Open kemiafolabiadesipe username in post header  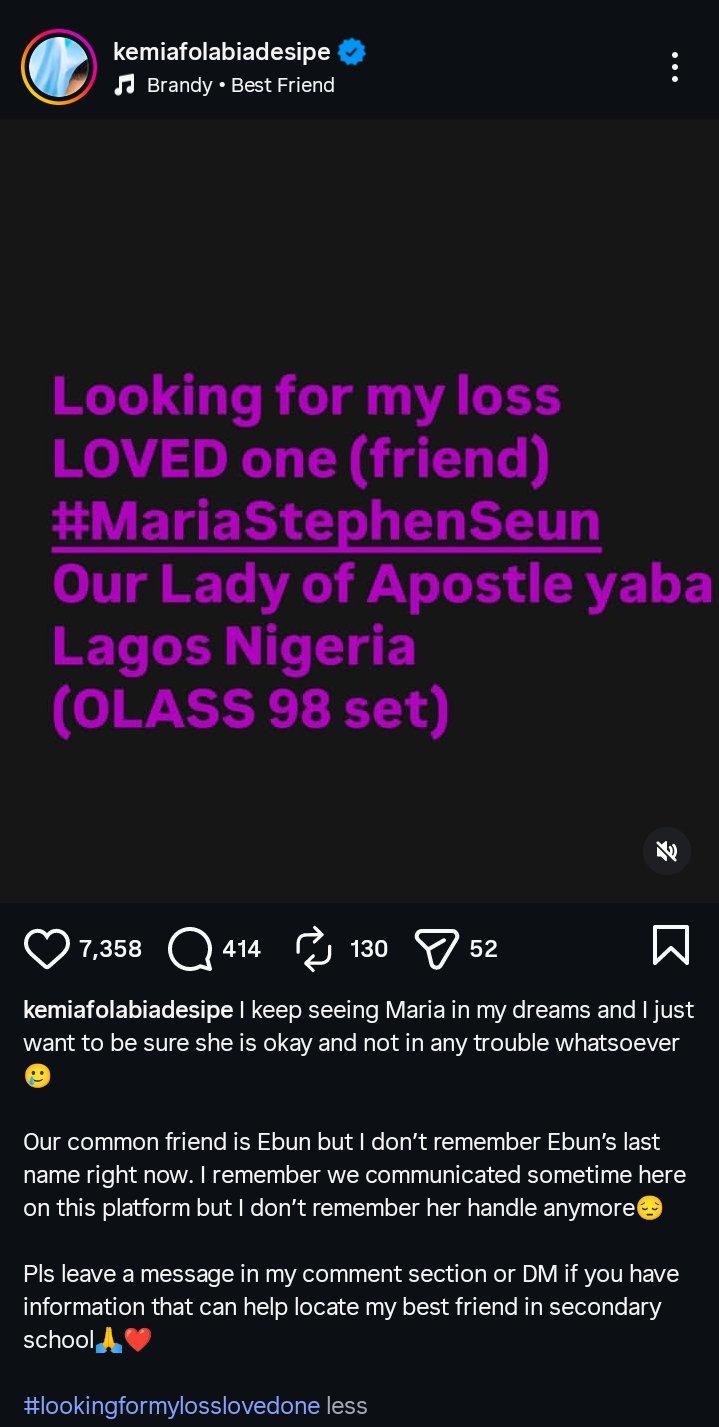point(222,52)
